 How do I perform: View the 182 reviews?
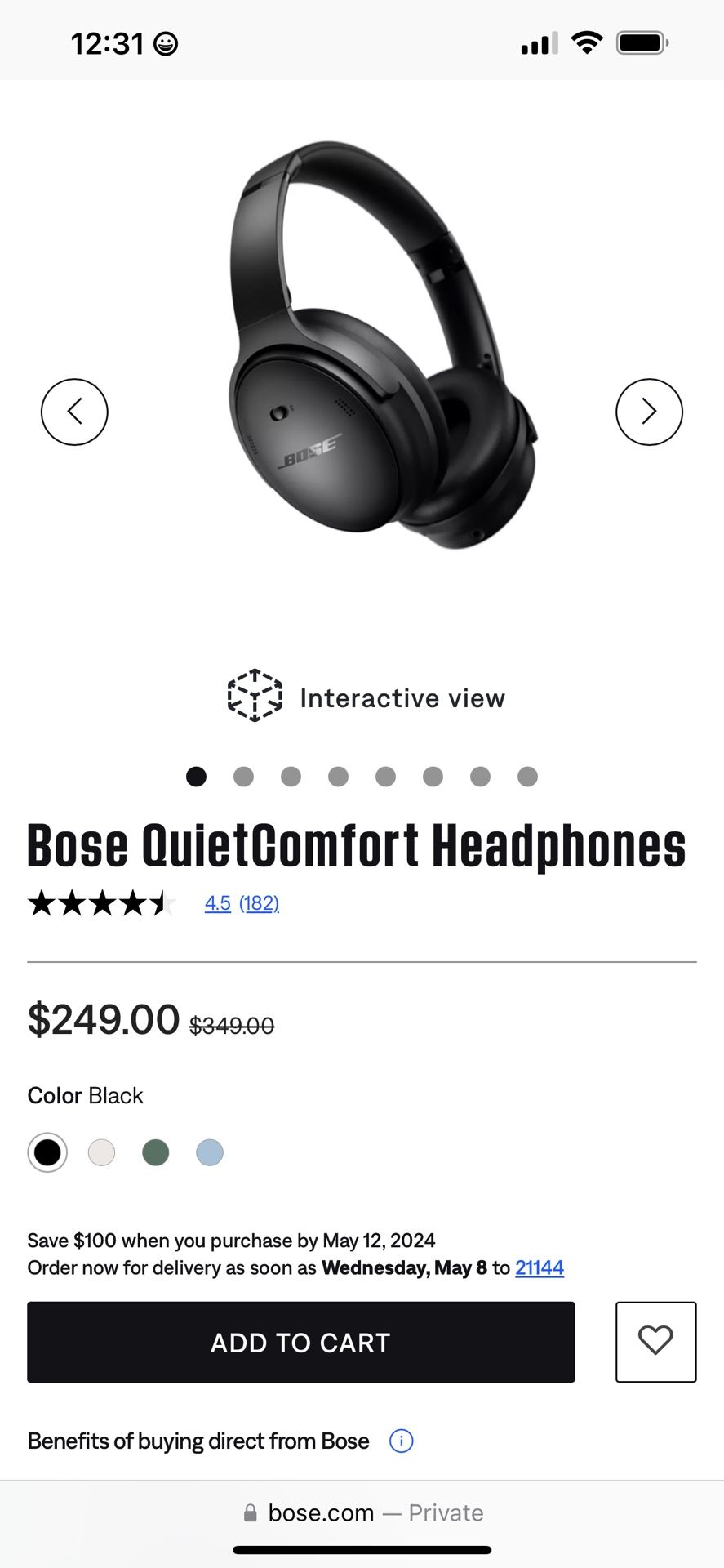(x=259, y=902)
